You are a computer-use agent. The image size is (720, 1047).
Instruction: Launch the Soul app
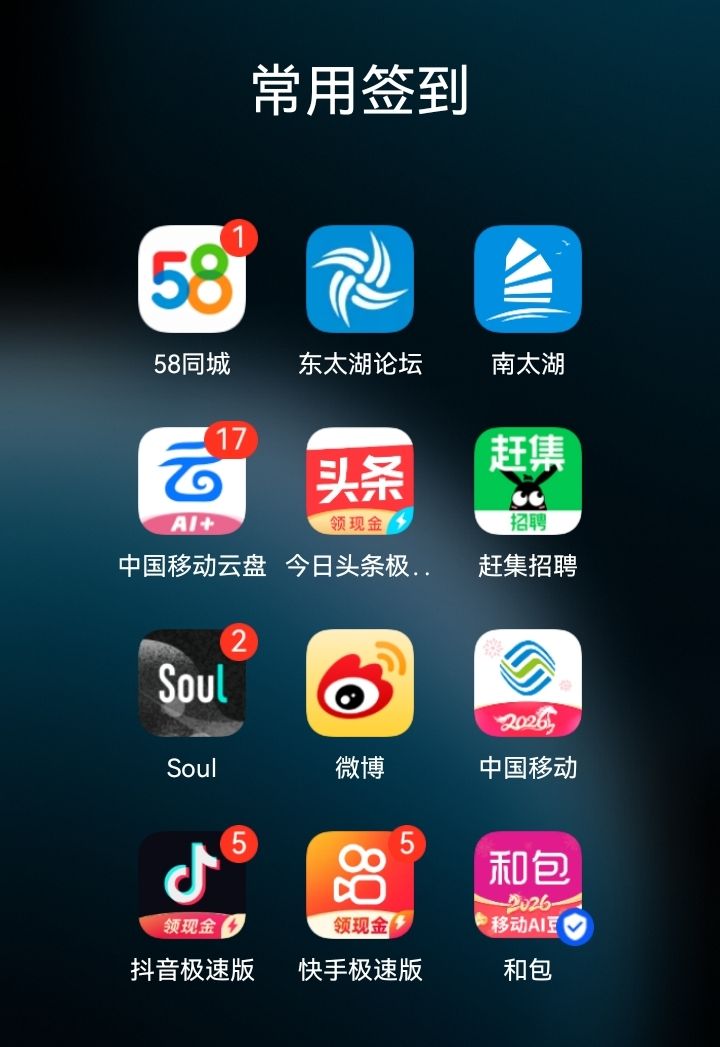coord(192,683)
